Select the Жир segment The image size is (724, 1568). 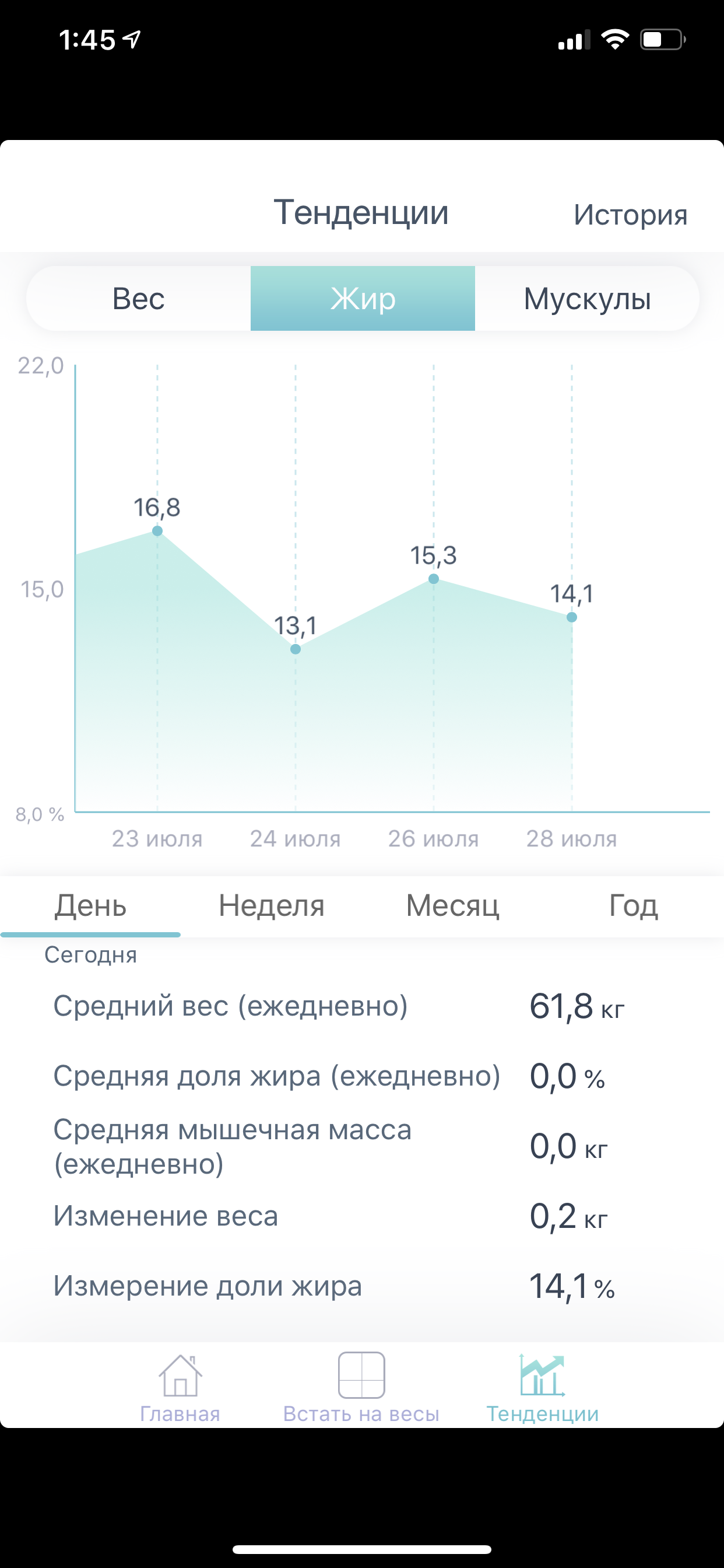tap(363, 299)
